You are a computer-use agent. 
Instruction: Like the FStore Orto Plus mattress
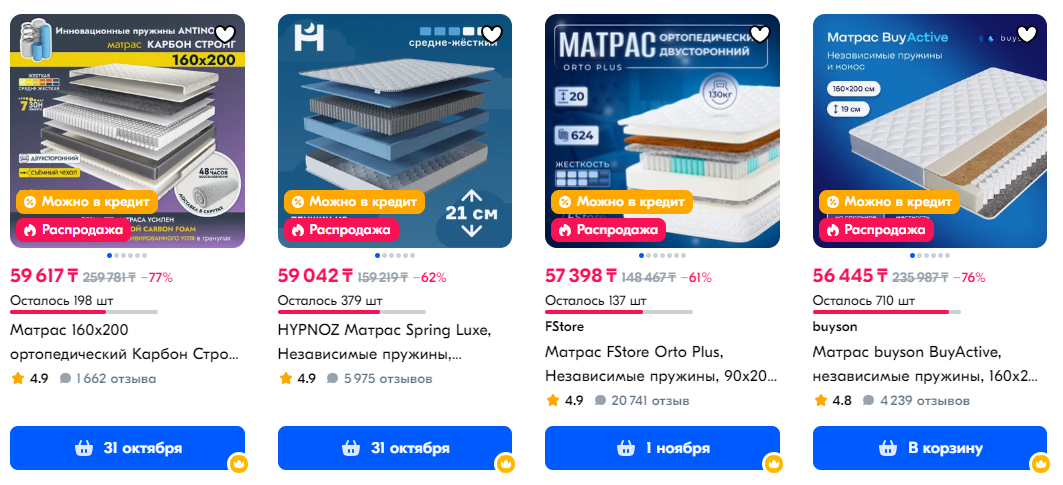(760, 34)
